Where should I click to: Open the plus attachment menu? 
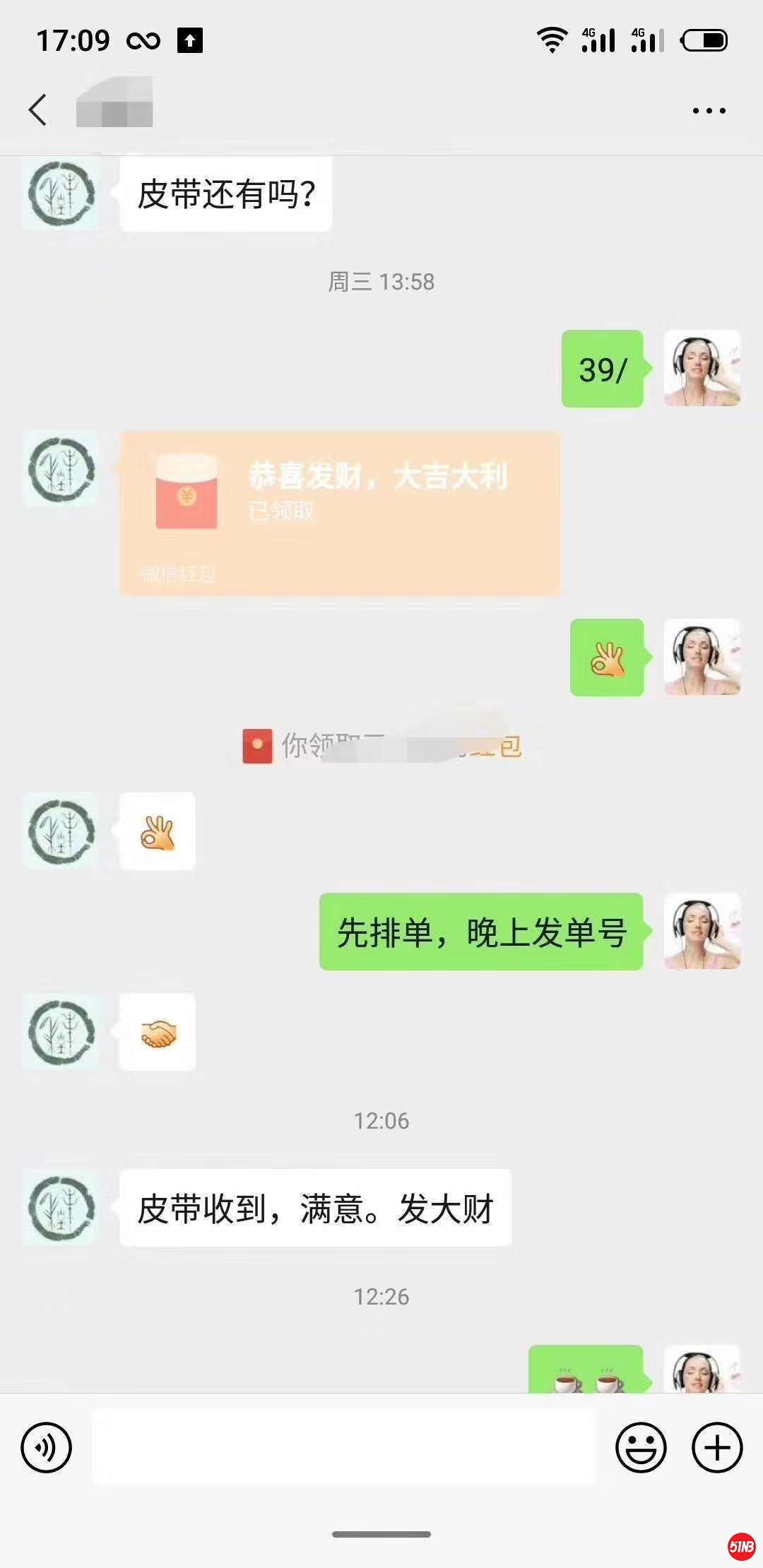[x=716, y=1447]
